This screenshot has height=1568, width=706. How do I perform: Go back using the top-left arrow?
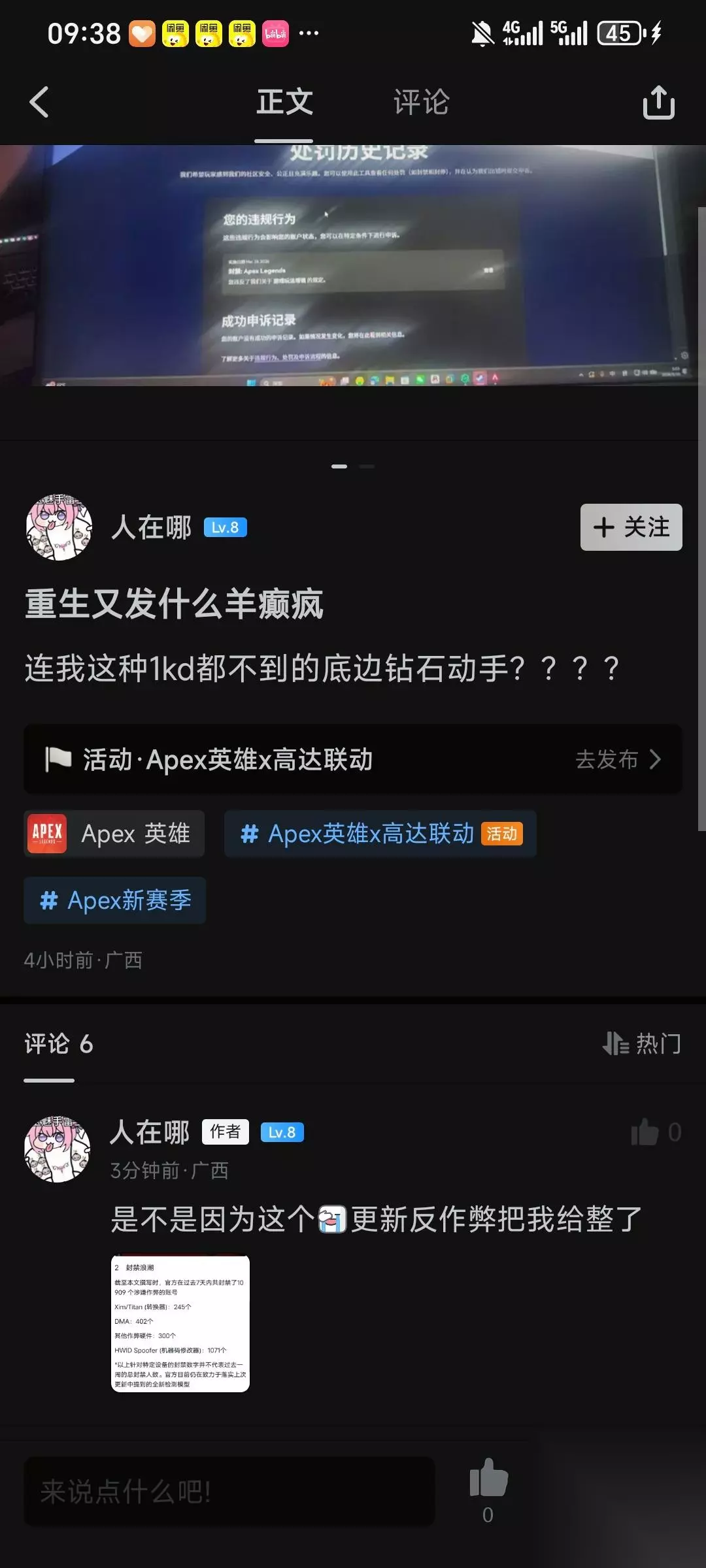tap(39, 103)
